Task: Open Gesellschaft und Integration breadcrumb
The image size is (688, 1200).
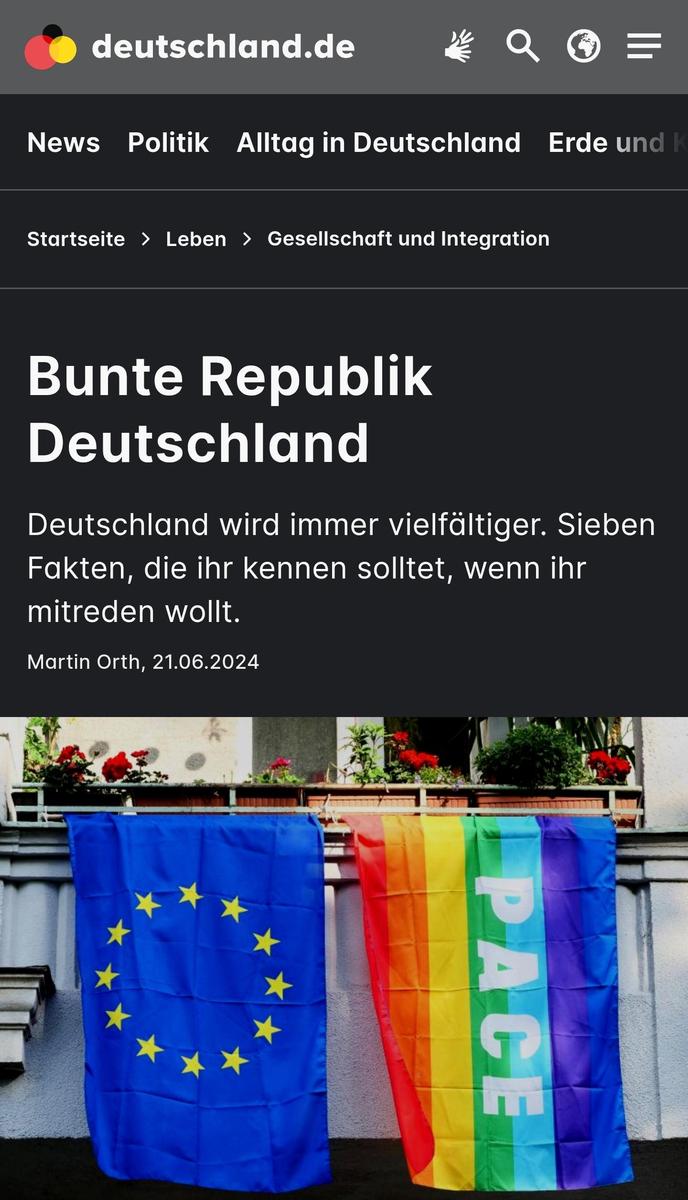Action: pos(408,239)
